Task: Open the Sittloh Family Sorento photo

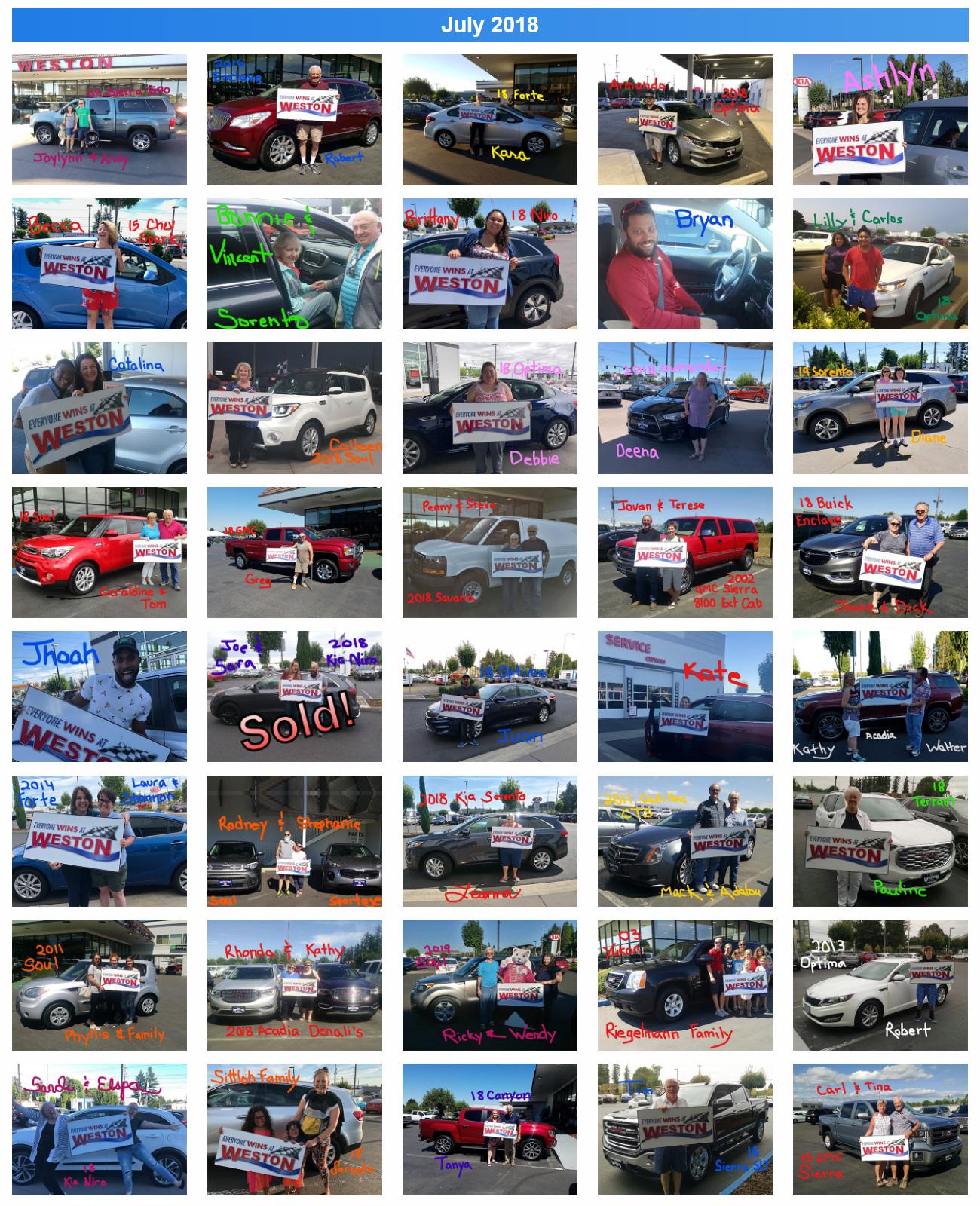Action: coord(294,1129)
